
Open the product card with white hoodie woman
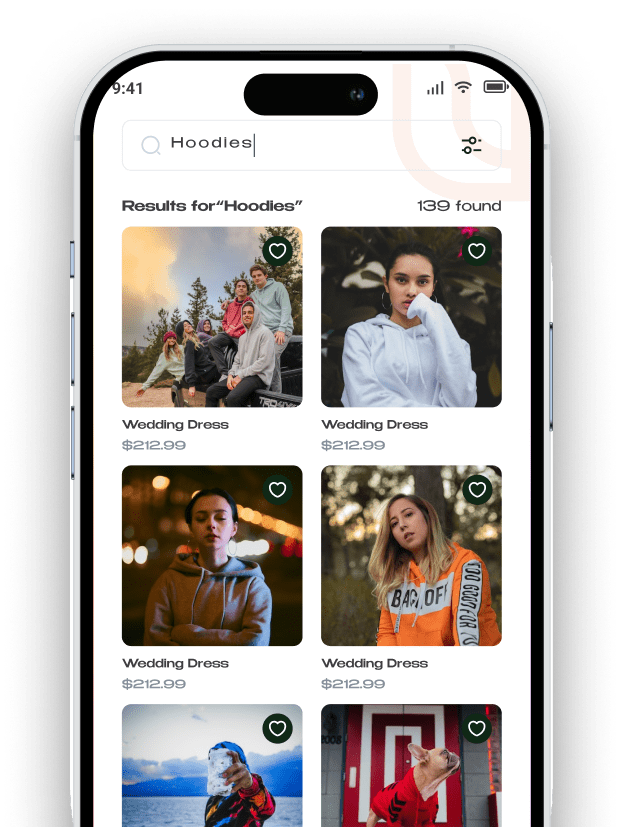click(410, 317)
